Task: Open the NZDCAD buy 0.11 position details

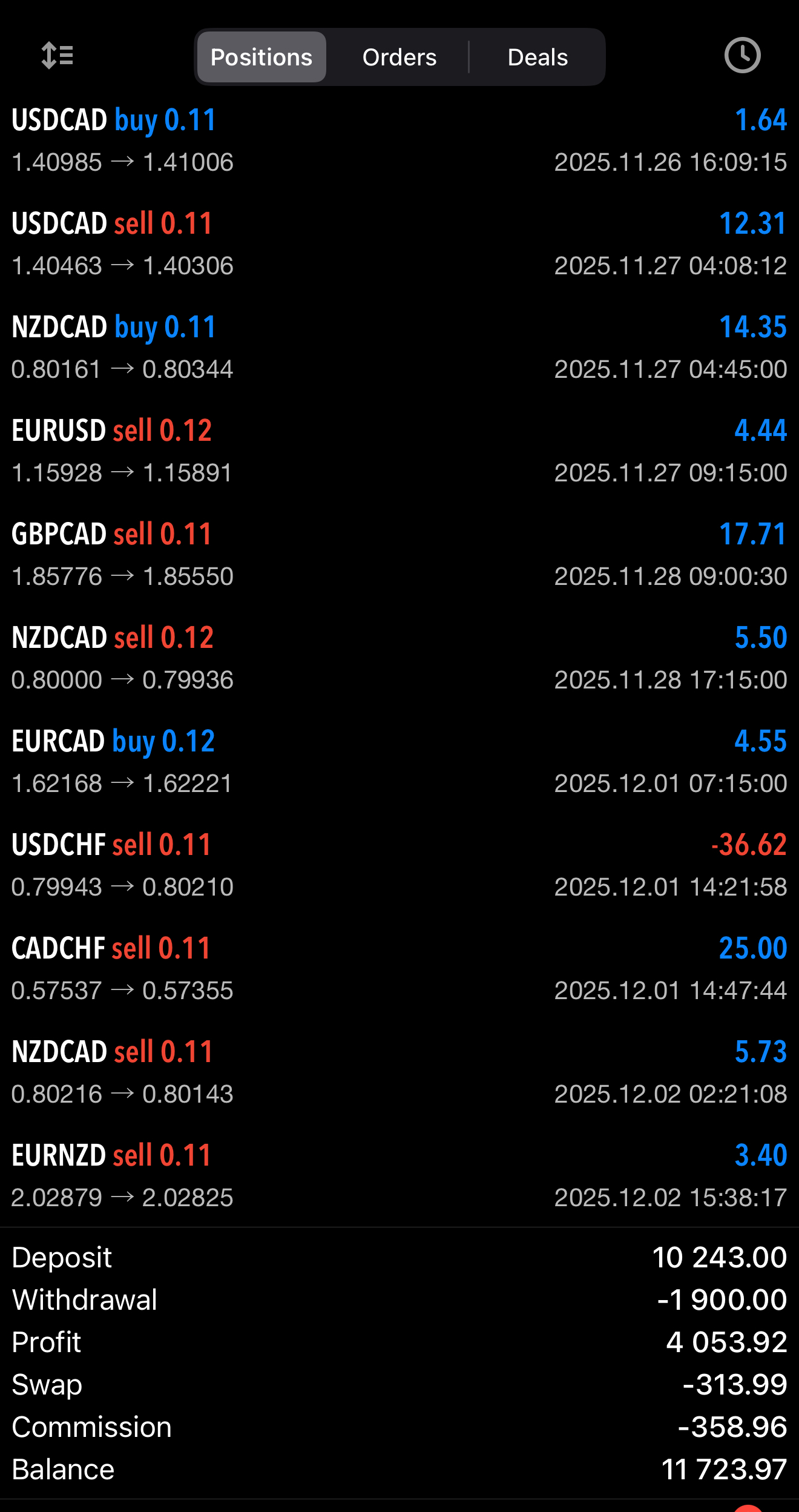Action: (399, 348)
